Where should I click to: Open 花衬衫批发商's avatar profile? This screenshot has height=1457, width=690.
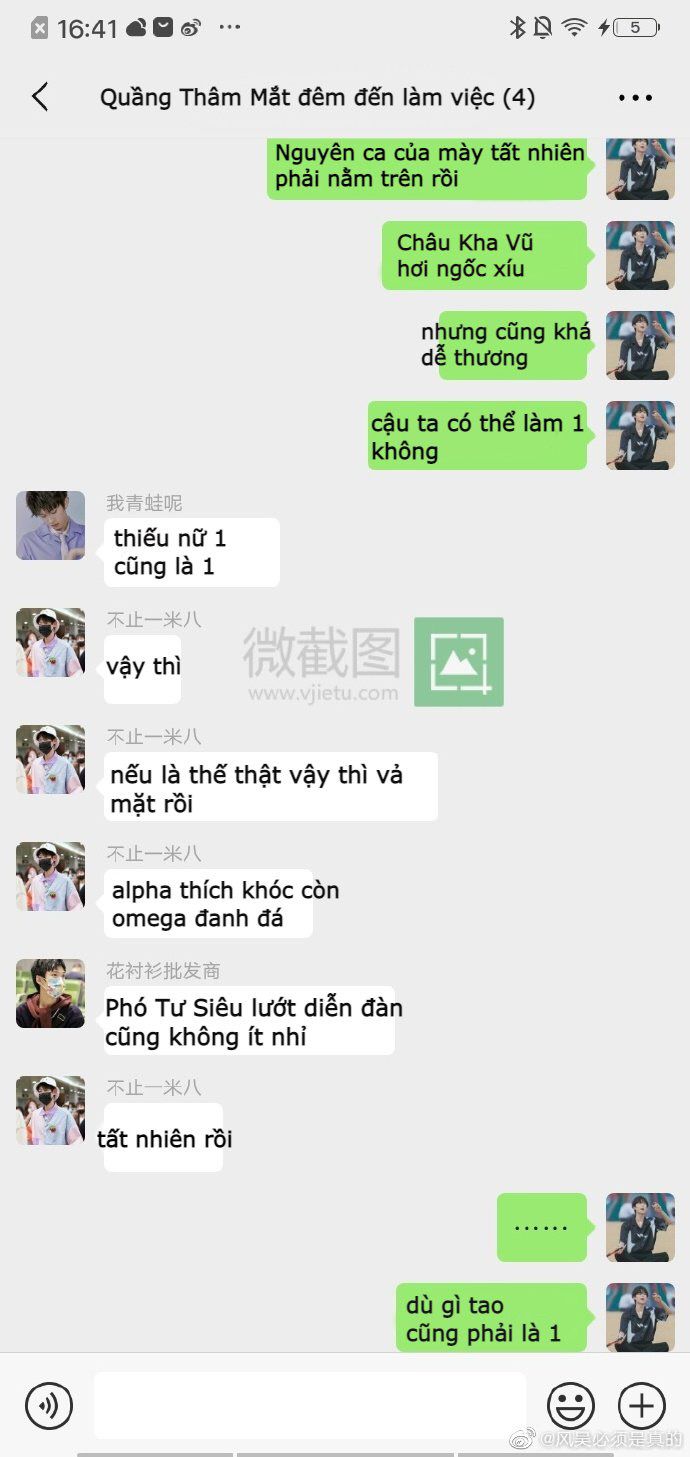[50, 993]
